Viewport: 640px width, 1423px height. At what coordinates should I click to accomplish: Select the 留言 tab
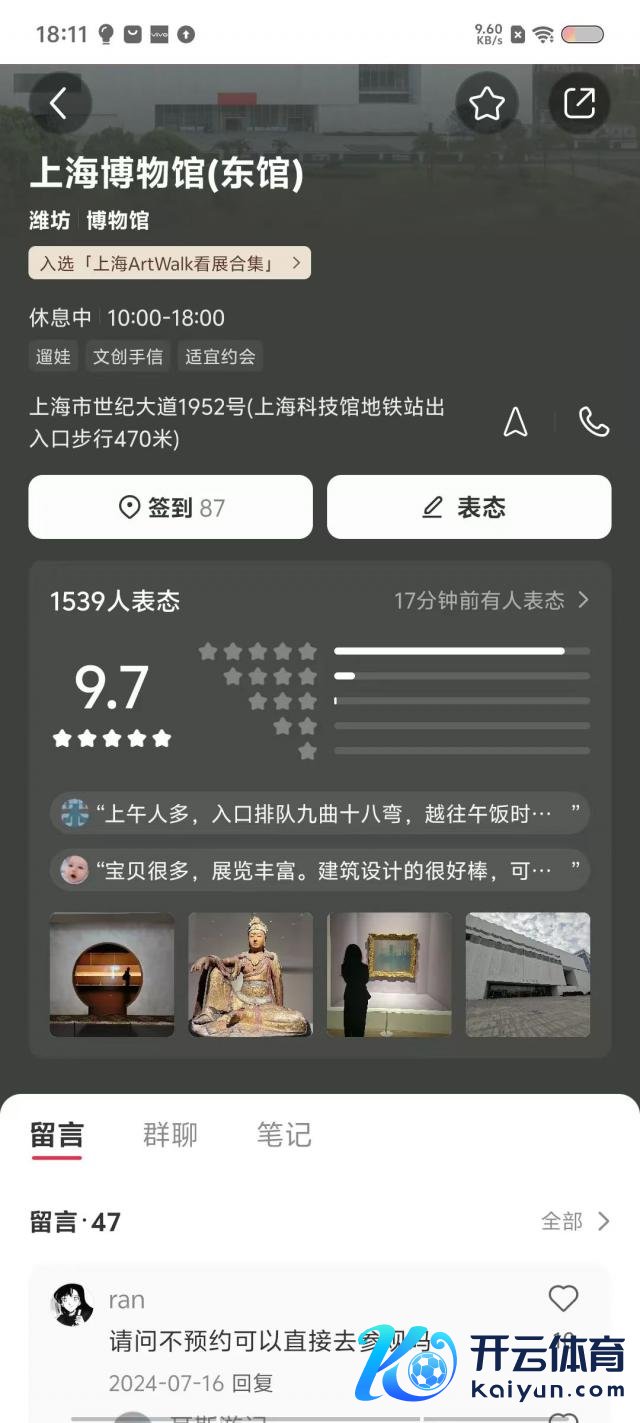coord(57,1135)
